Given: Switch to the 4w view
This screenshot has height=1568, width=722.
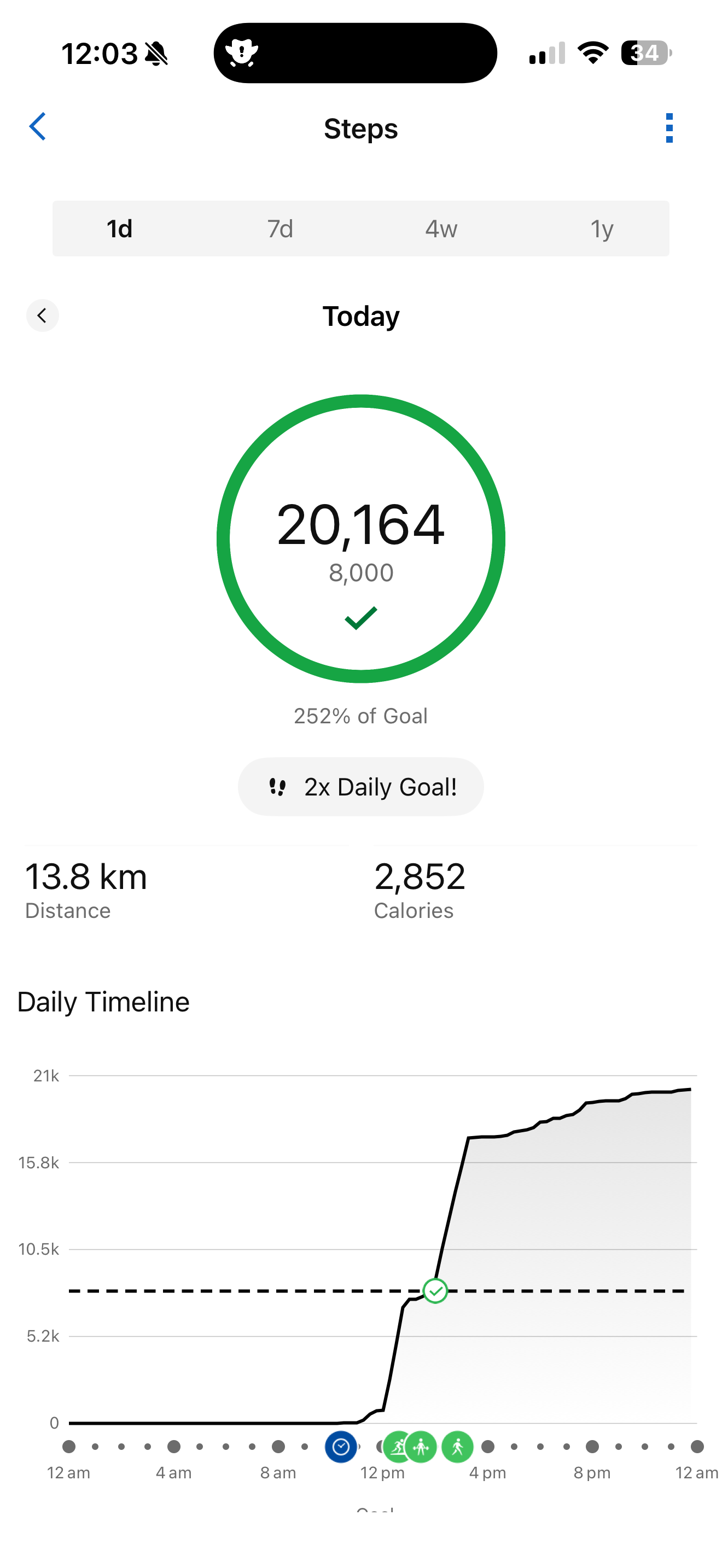Looking at the screenshot, I should [x=441, y=229].
